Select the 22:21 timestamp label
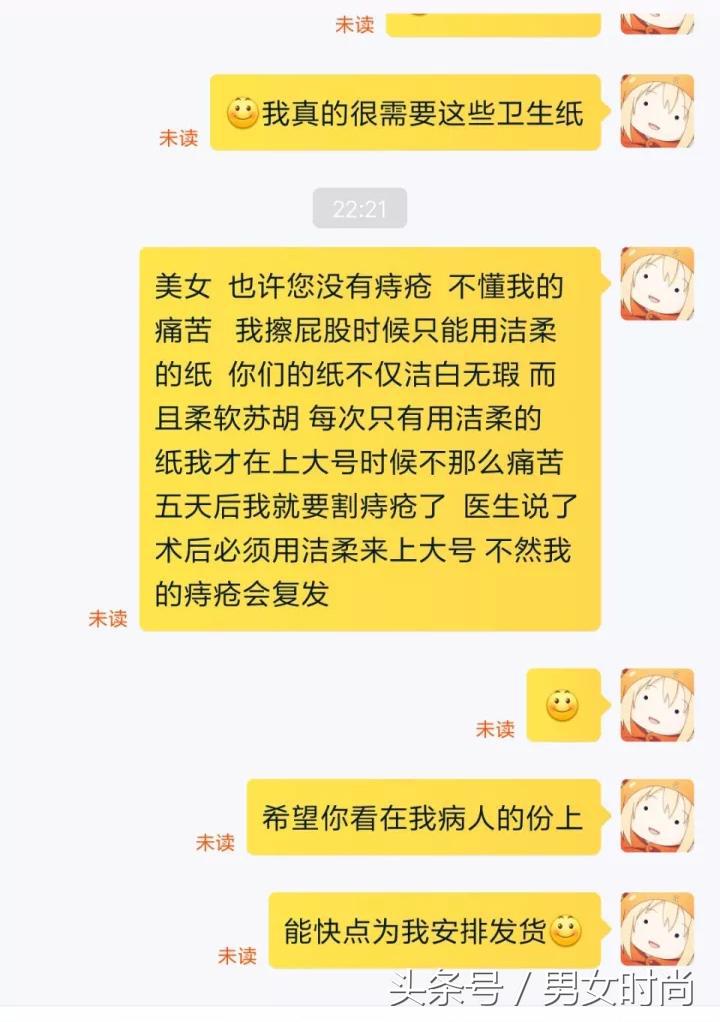 pos(360,208)
